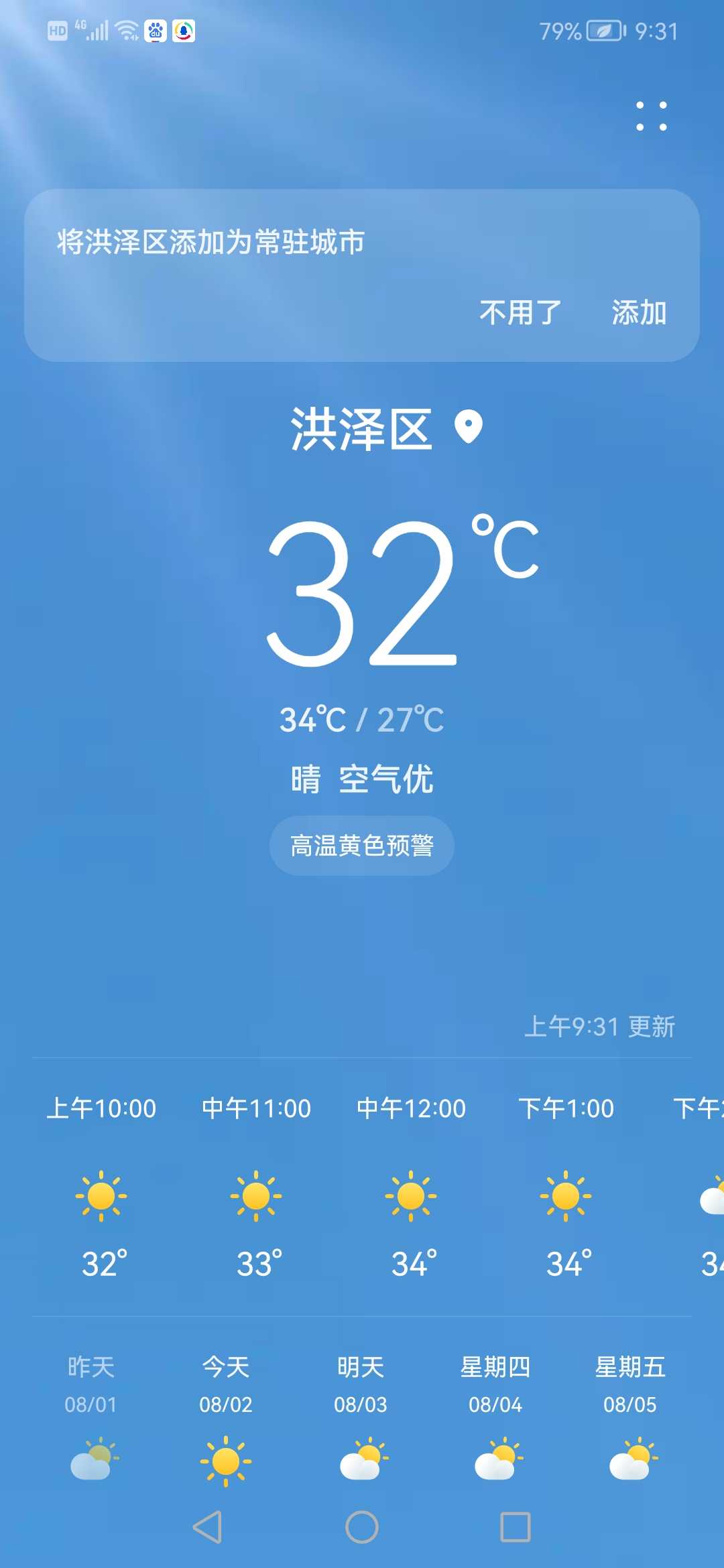Image resolution: width=724 pixels, height=1568 pixels.
Task: Open the 高温黄色预警 warning chip
Action: coord(362,846)
